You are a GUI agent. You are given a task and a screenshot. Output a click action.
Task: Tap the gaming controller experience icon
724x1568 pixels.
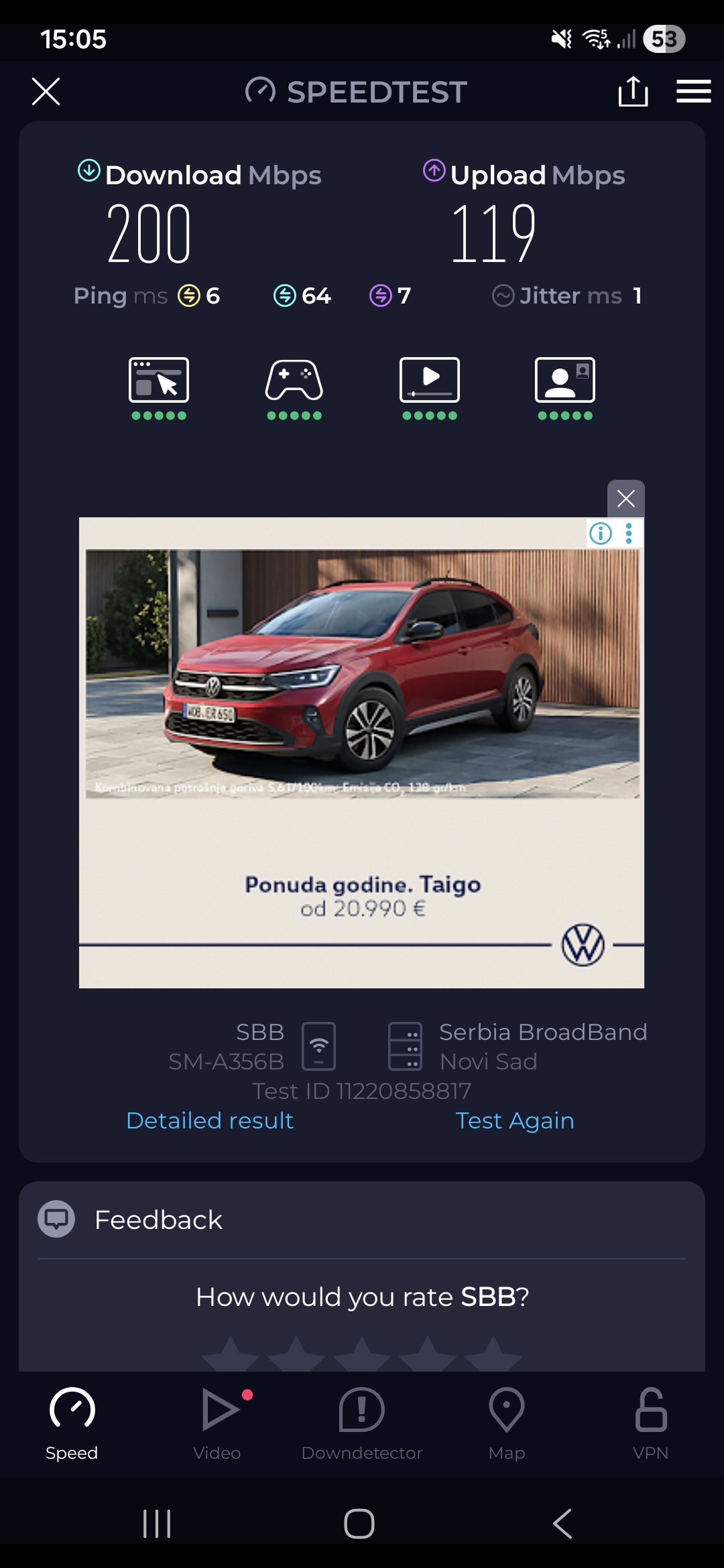[x=294, y=381]
